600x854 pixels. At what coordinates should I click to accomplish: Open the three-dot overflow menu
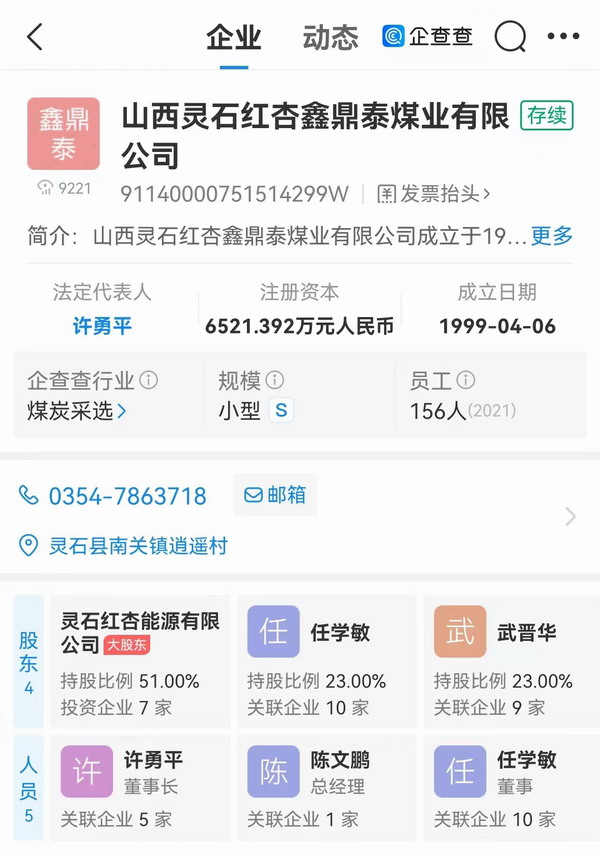(563, 38)
